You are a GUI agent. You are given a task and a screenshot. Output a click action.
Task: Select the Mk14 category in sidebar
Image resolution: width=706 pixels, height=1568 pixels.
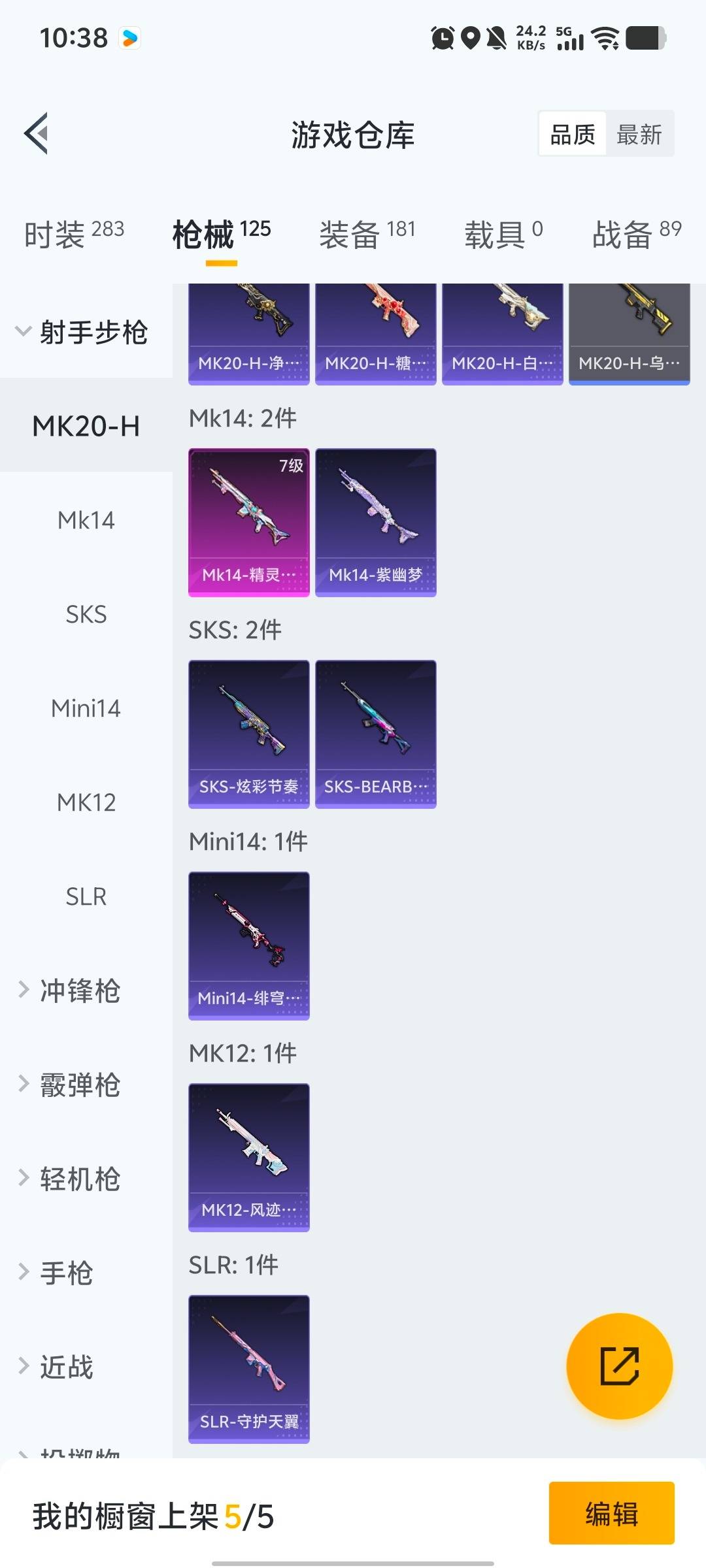pos(86,519)
